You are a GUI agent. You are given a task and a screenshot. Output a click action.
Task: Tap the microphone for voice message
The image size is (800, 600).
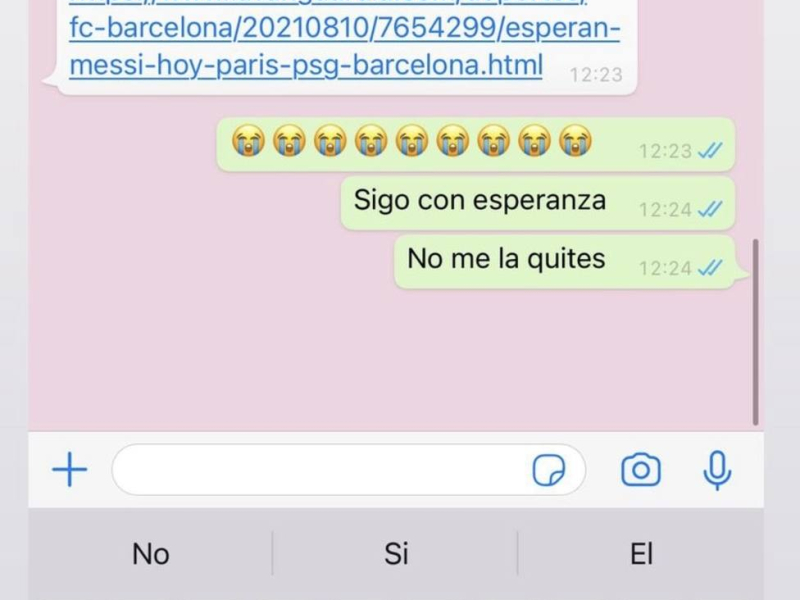[716, 469]
